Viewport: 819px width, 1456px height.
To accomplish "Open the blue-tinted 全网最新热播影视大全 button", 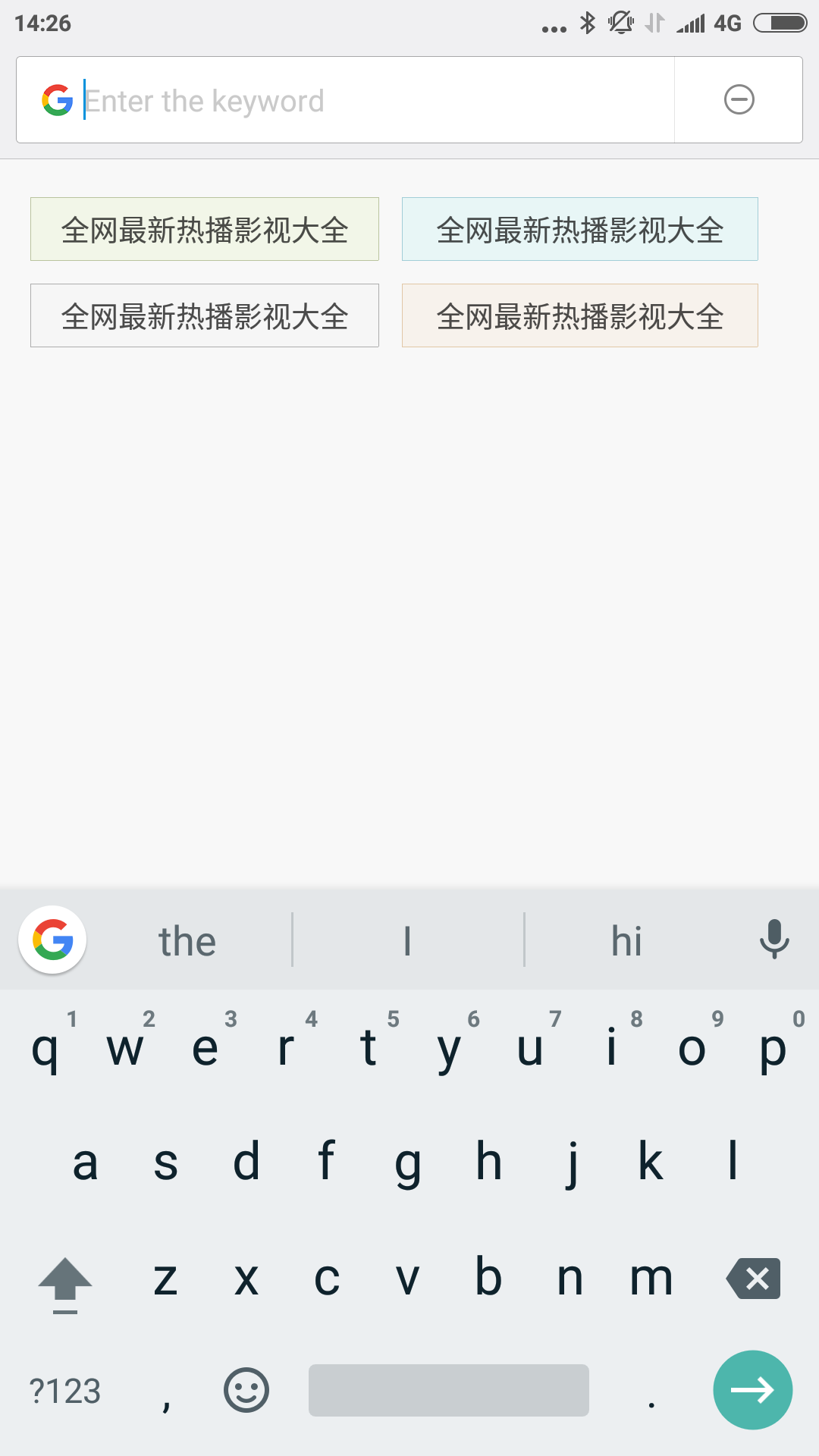I will 580,229.
